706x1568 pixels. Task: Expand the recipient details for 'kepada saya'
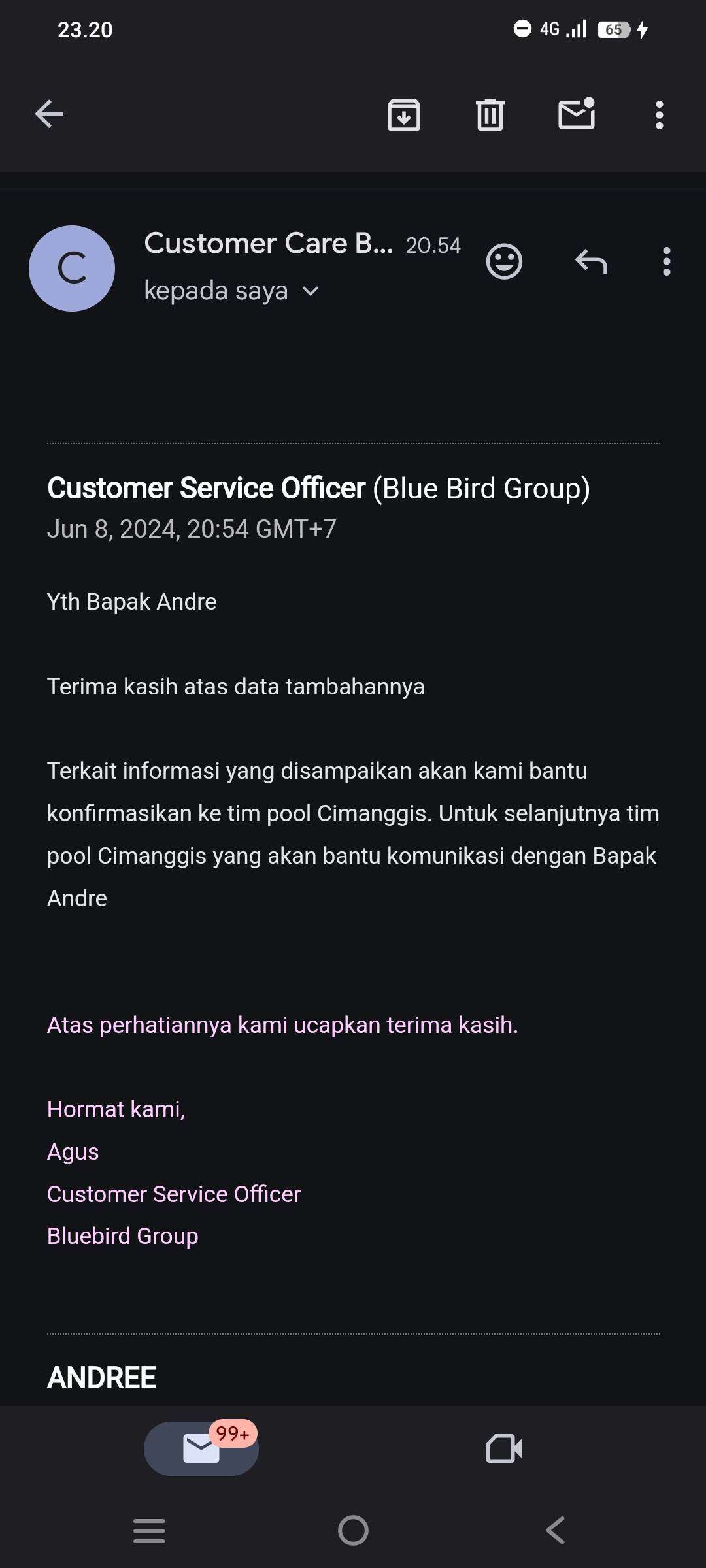tap(311, 291)
